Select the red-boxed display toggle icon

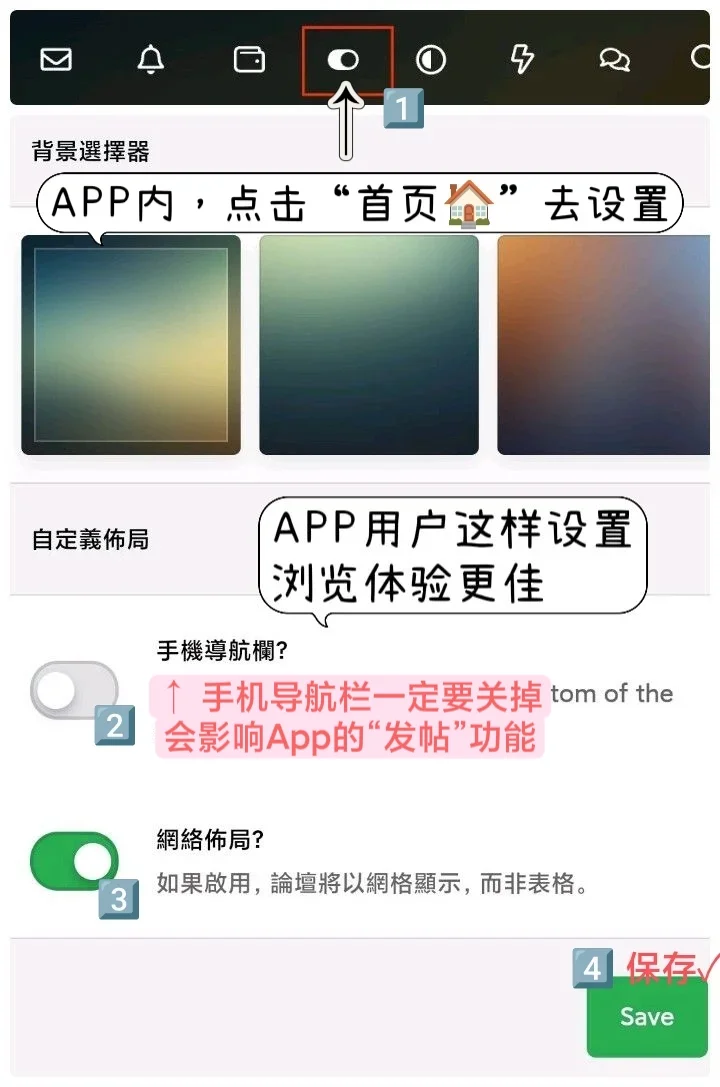tap(345, 58)
